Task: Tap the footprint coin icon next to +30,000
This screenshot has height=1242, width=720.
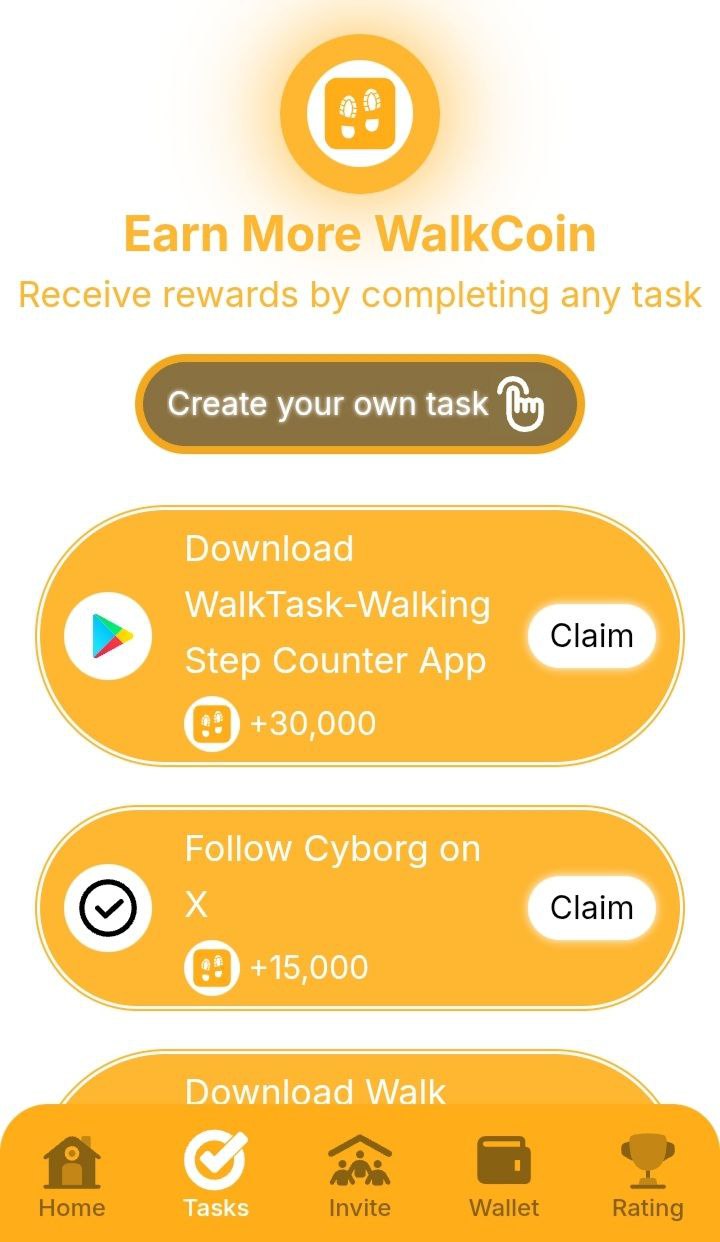Action: click(x=210, y=722)
